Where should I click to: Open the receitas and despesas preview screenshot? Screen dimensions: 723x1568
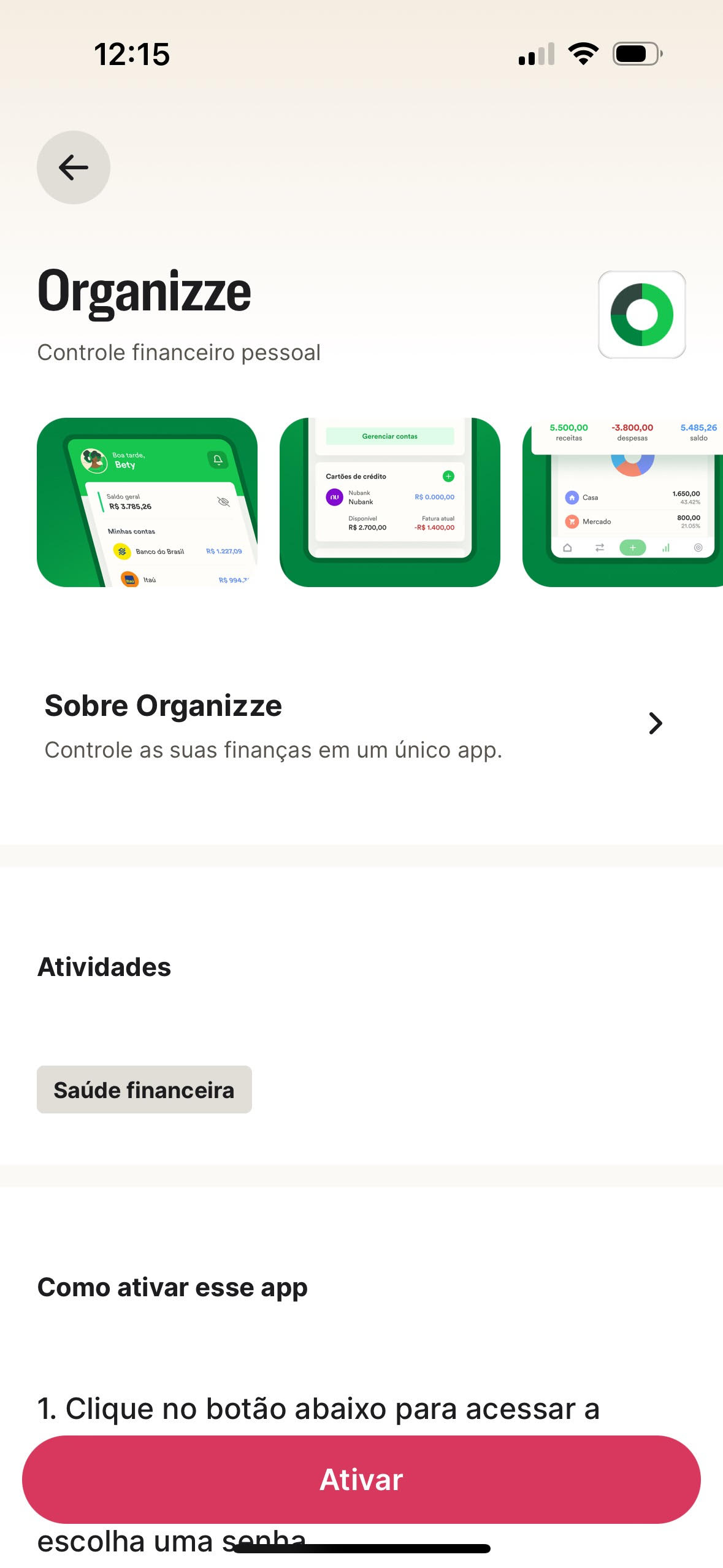point(622,502)
